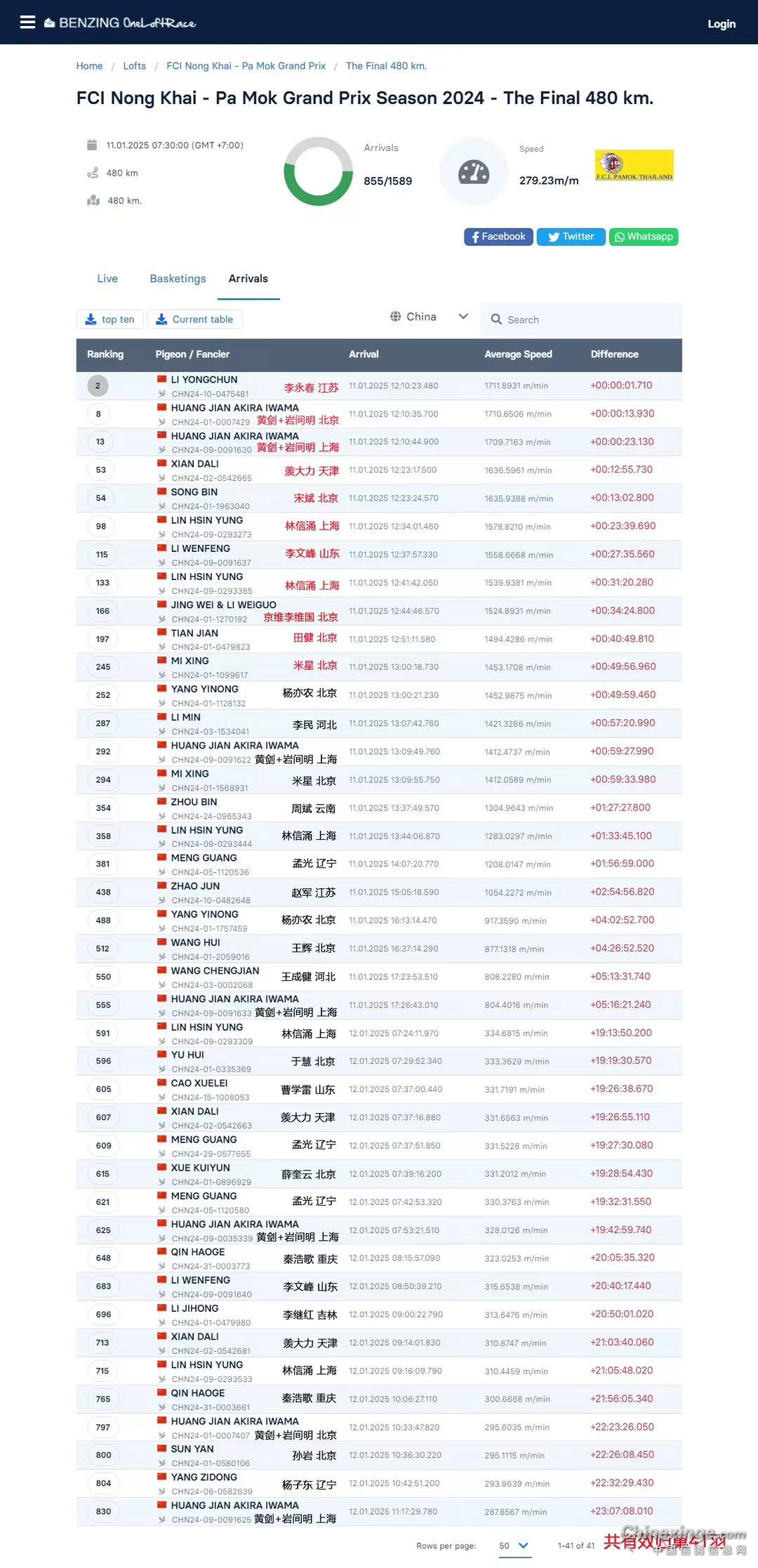Open FCI Nong Khai - Pa Mok Grand Prix breadcrumb

pyautogui.click(x=246, y=66)
